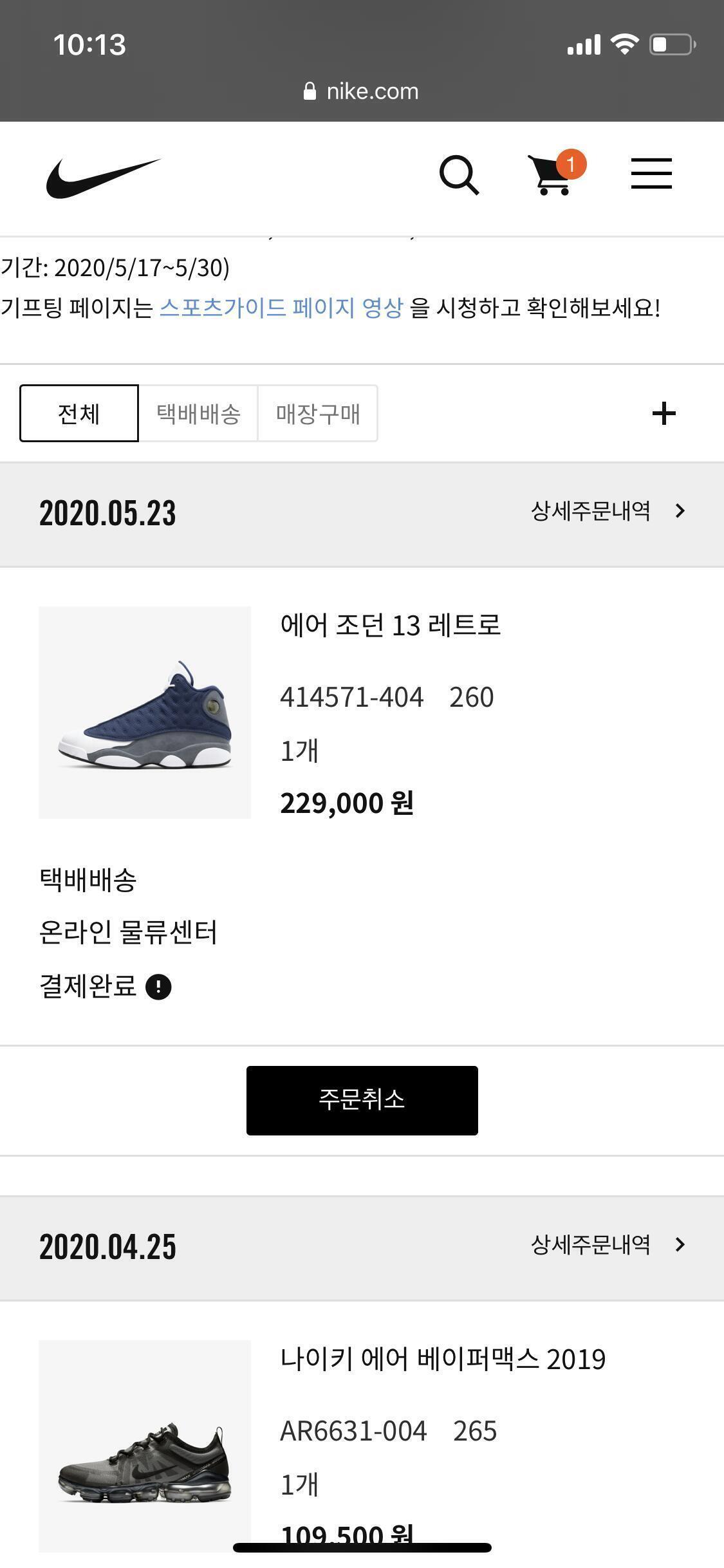Switch to the 매장구매 tab

tap(317, 413)
